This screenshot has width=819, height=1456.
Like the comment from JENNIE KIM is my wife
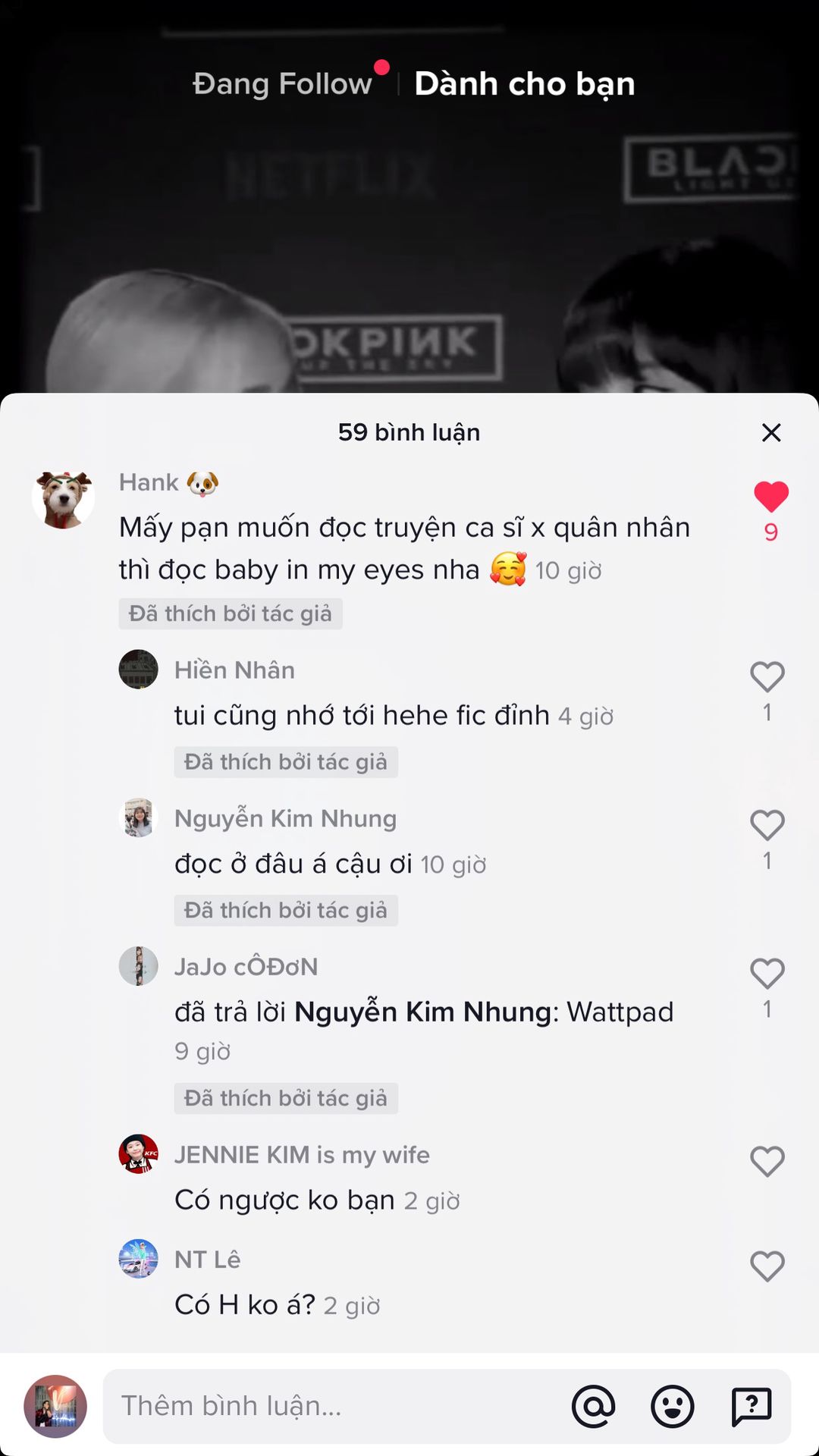tap(767, 1161)
